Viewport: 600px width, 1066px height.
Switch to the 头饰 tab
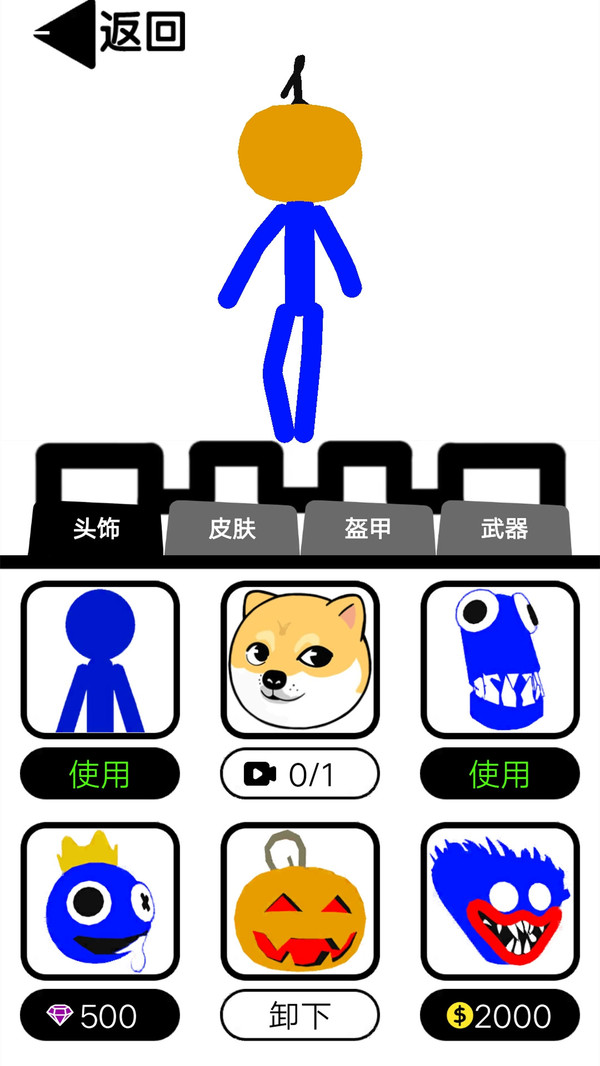click(x=97, y=528)
